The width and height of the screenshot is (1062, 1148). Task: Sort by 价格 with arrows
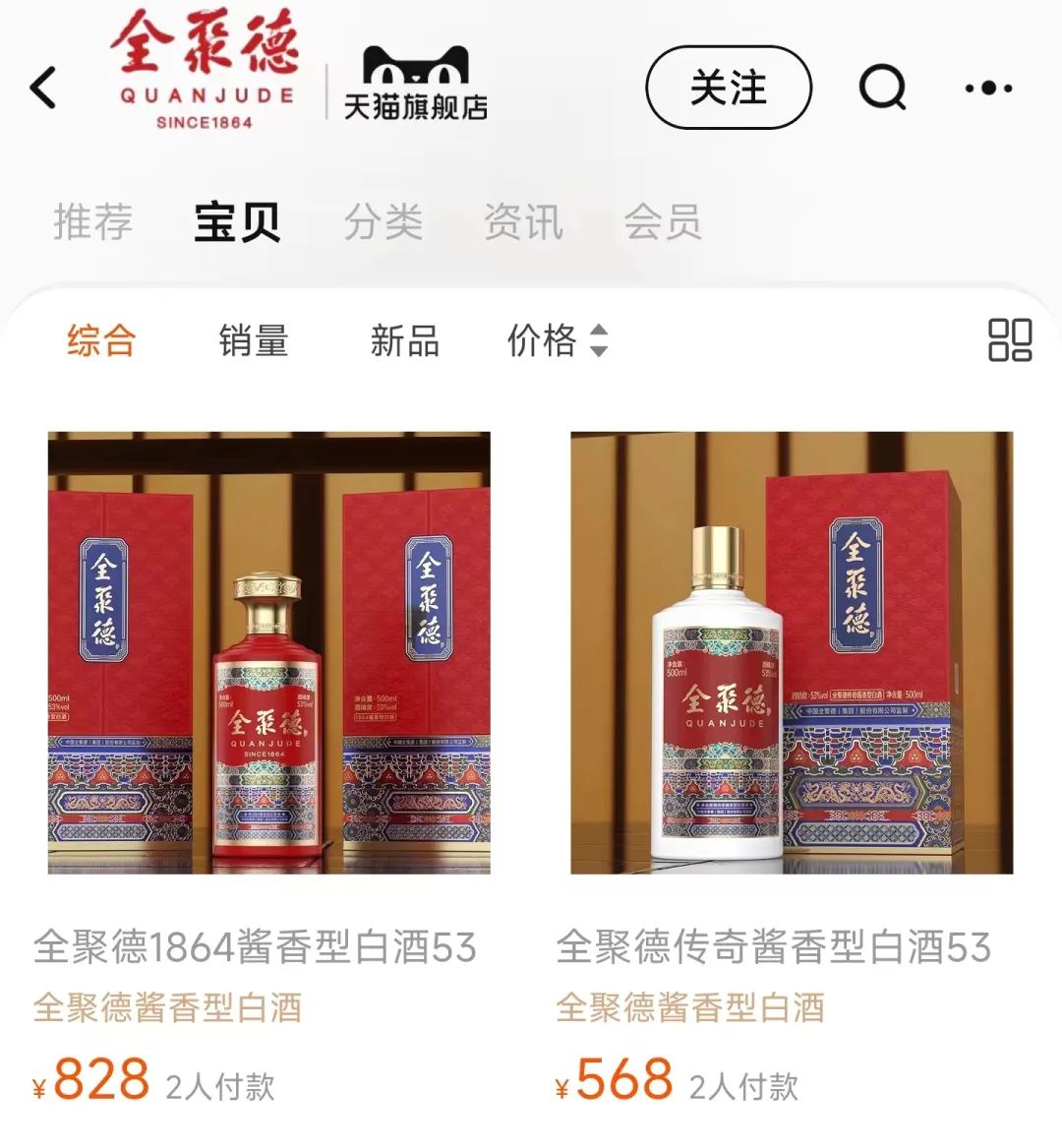pos(557,341)
